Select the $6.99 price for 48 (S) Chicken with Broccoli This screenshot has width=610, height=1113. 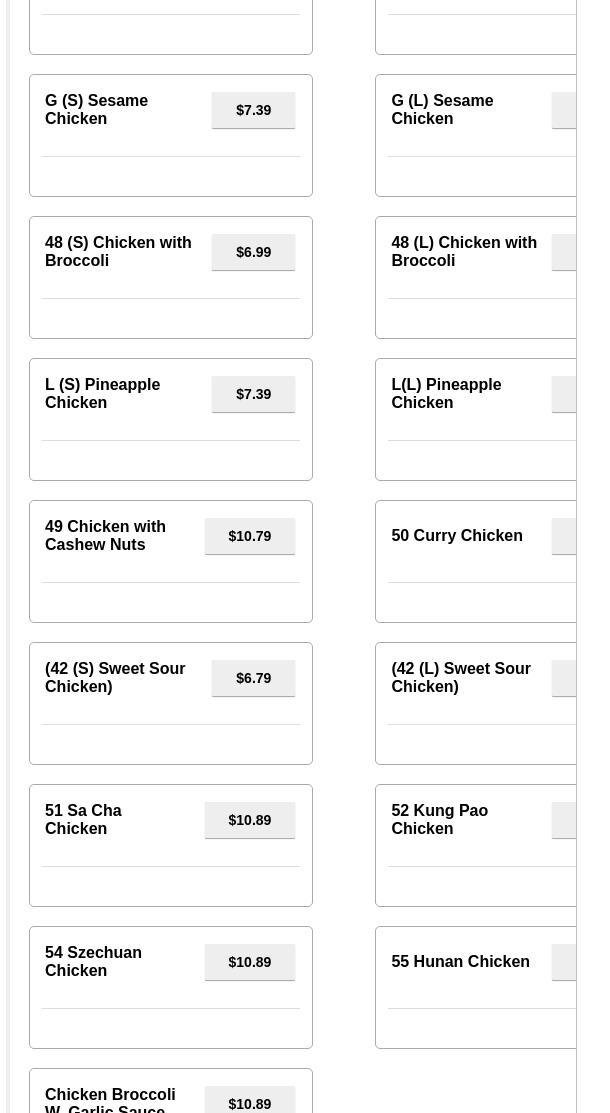coord(253,252)
